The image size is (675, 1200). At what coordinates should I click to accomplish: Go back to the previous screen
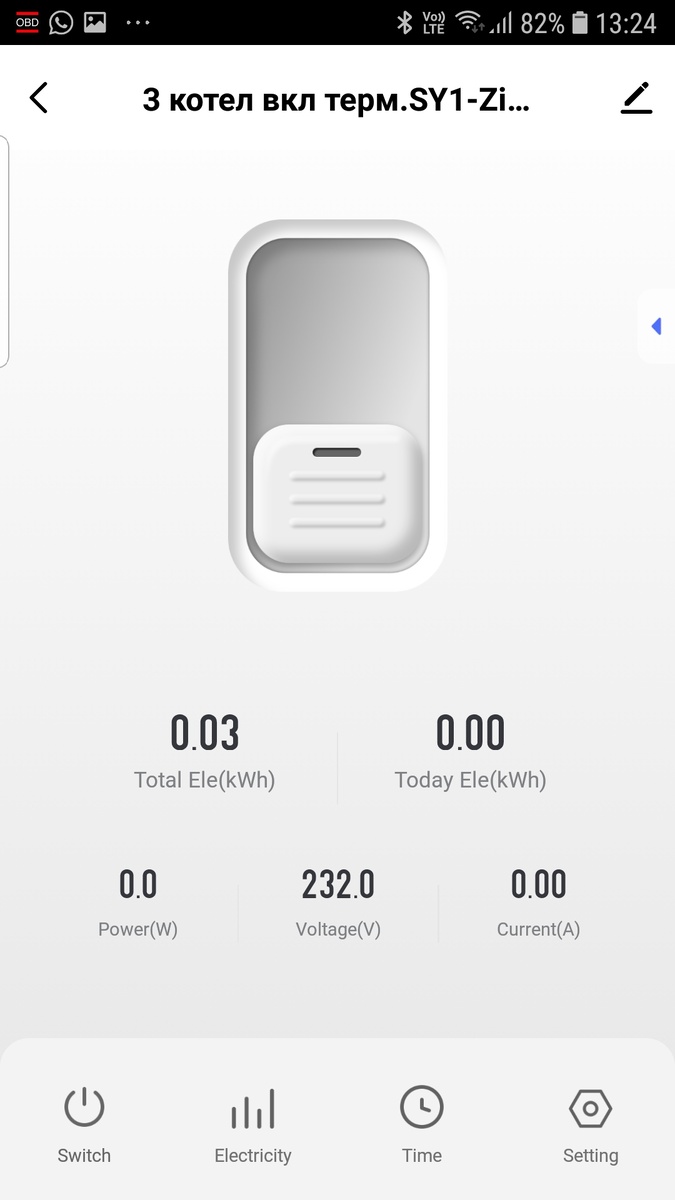39,98
